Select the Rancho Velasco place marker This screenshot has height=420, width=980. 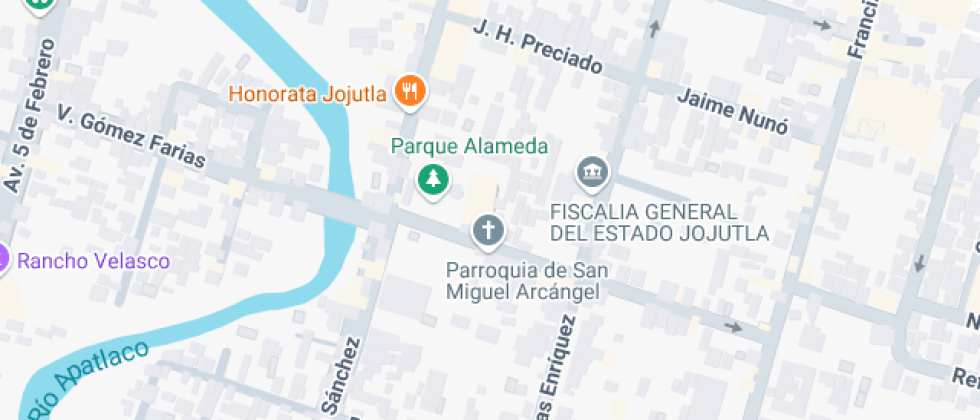(x=3, y=261)
